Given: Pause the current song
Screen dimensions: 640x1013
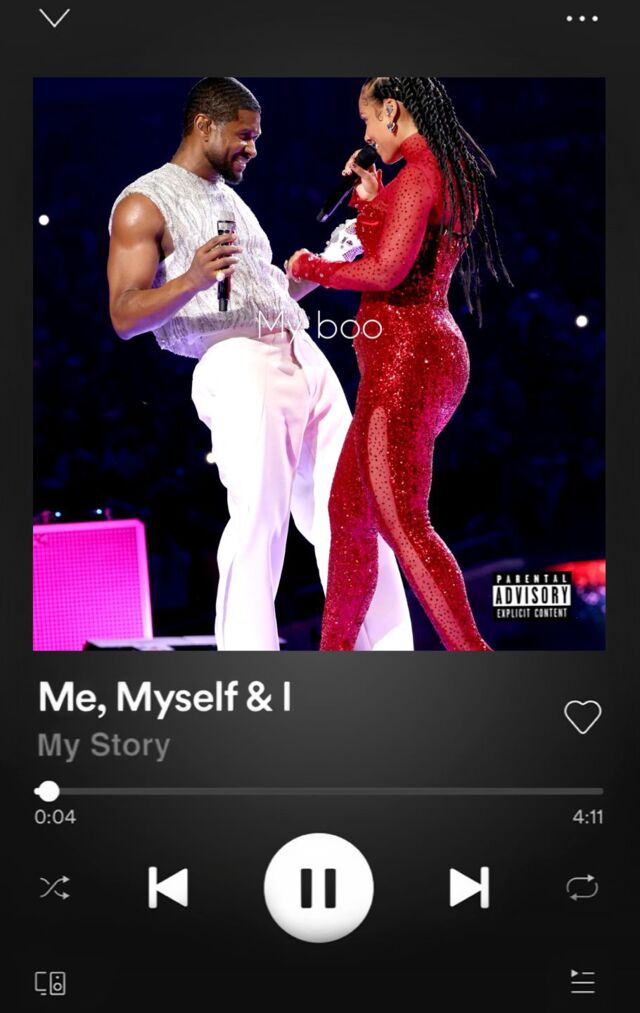Looking at the screenshot, I should tap(318, 887).
